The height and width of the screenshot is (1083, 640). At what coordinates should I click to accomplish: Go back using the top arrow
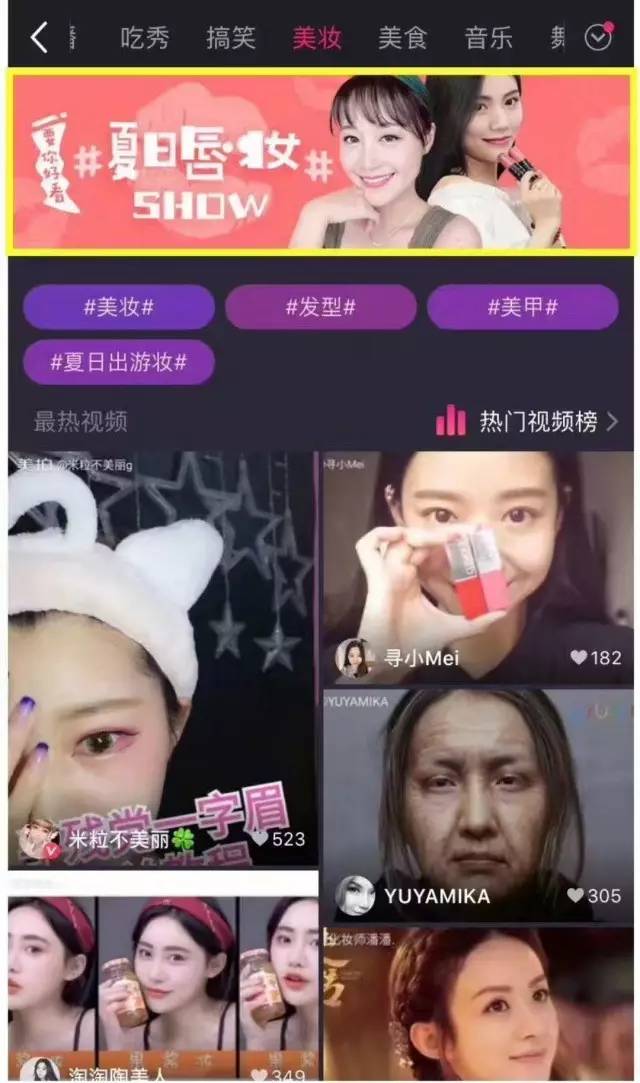coord(38,38)
